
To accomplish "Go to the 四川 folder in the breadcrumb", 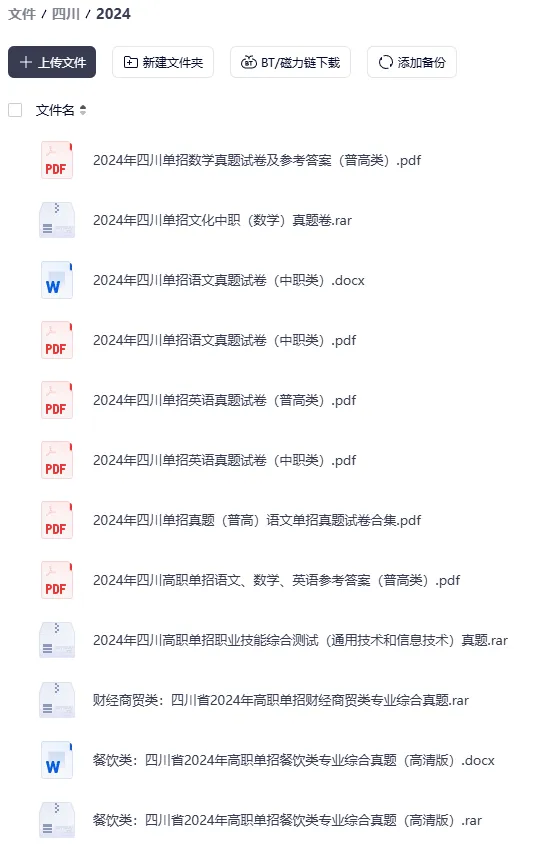I will 65,14.
